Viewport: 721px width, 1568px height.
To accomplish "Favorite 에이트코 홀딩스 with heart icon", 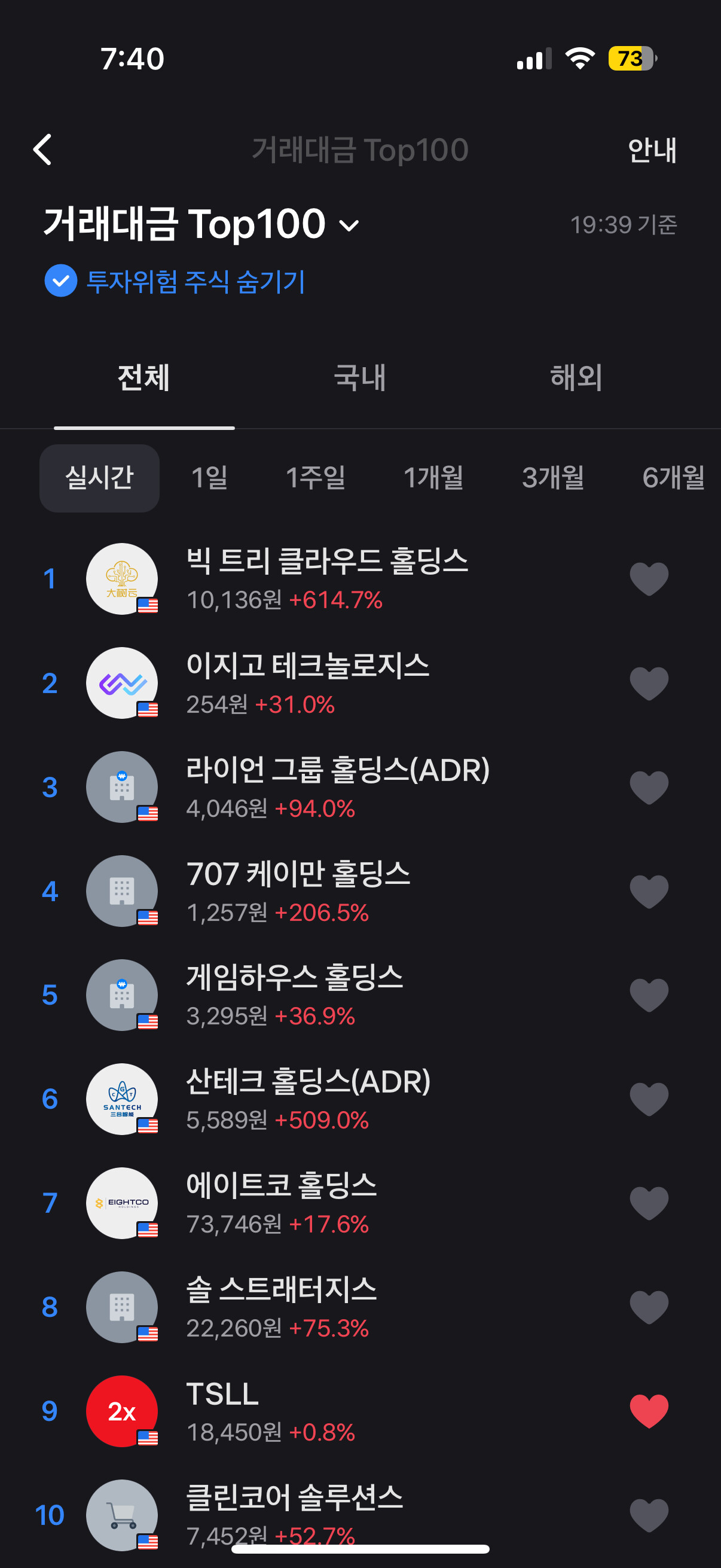I will coord(649,1203).
